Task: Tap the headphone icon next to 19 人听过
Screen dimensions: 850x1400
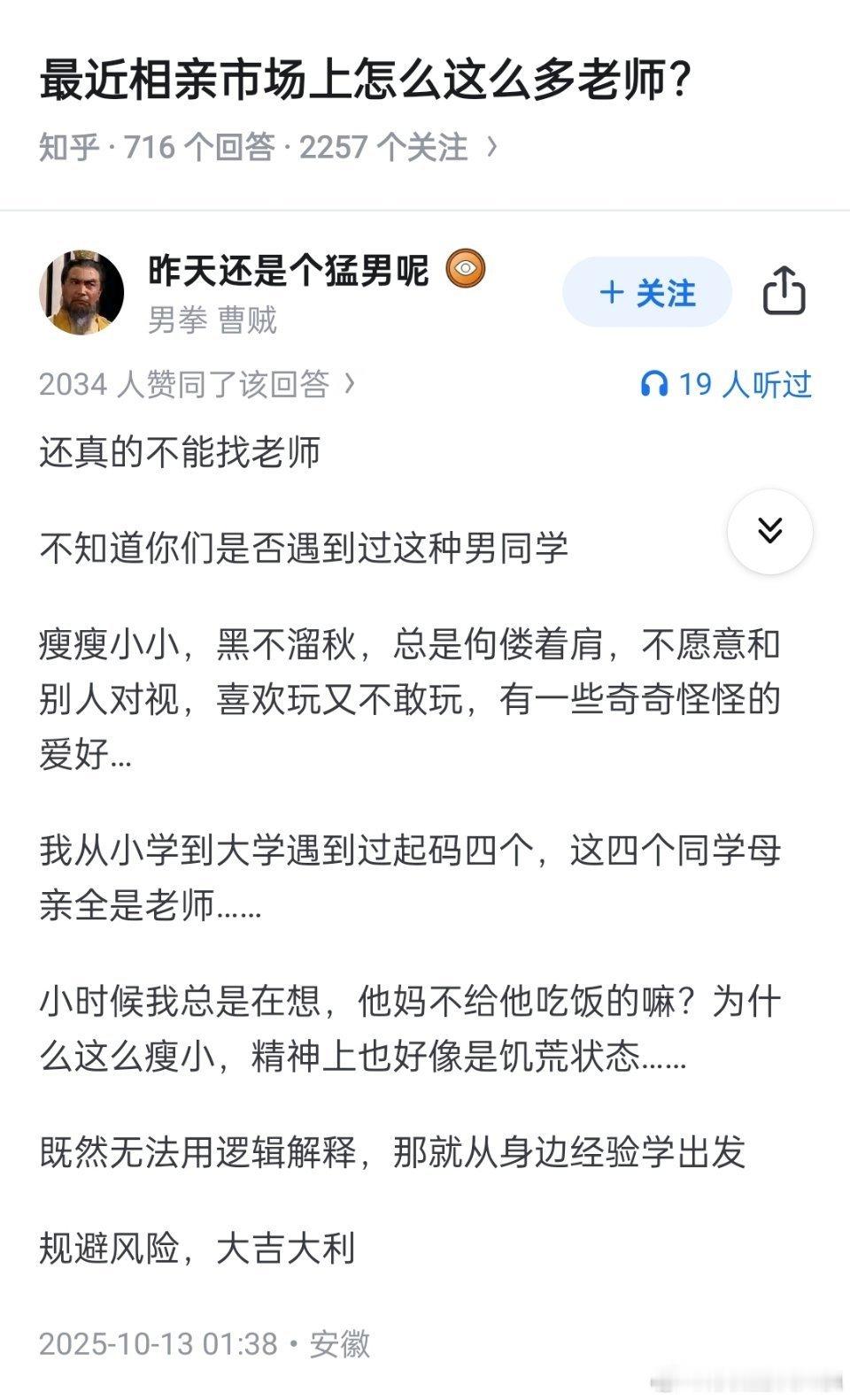Action: (x=657, y=385)
